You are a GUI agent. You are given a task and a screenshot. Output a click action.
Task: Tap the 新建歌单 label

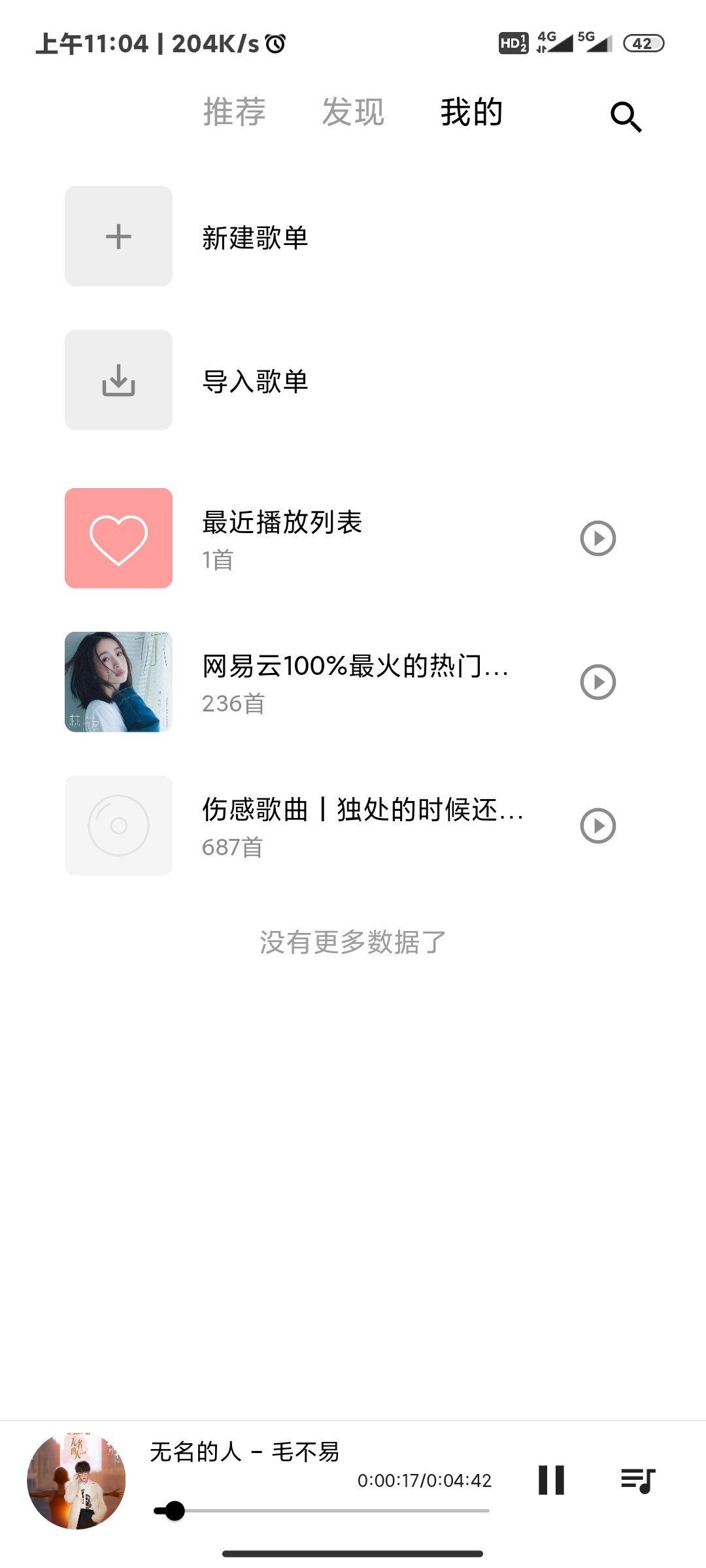pyautogui.click(x=255, y=237)
